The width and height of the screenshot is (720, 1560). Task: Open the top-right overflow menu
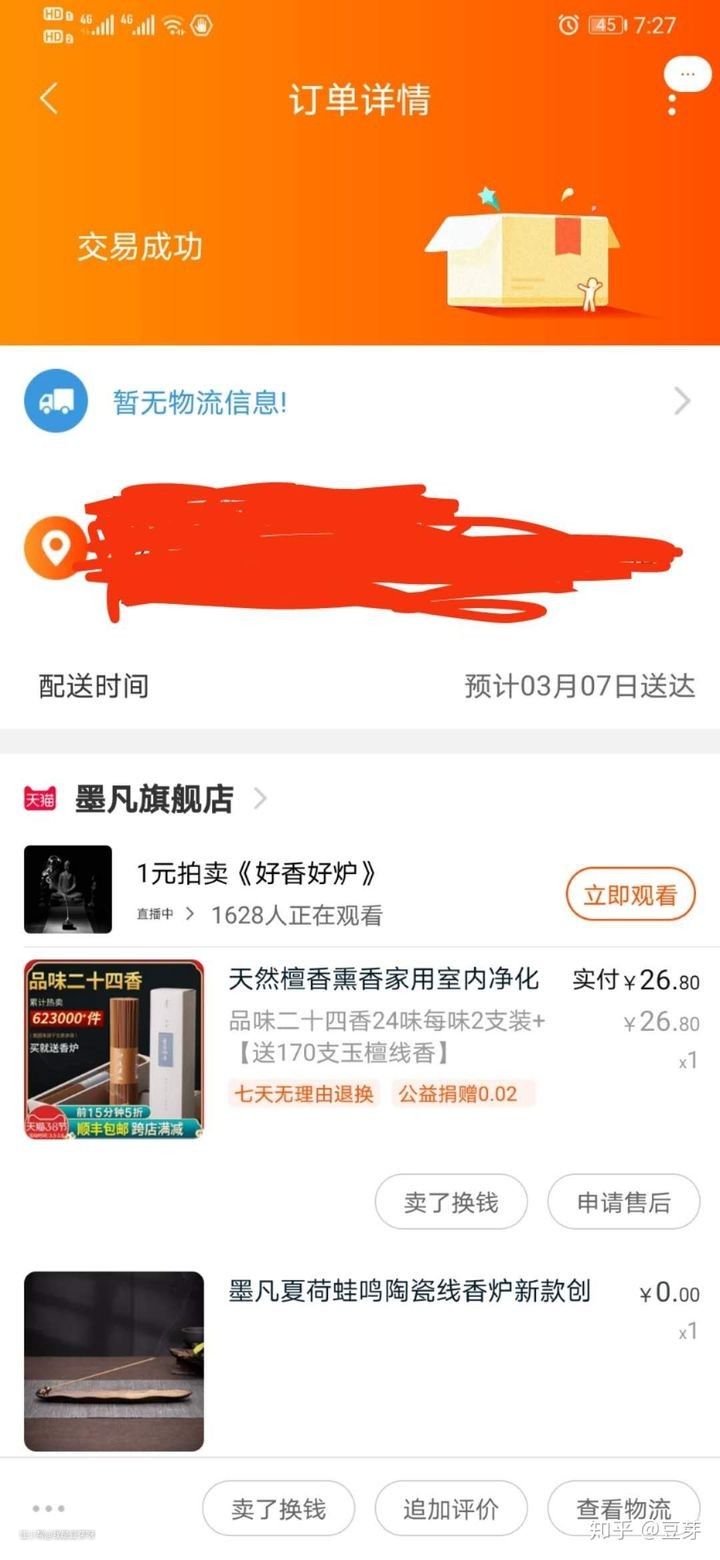click(672, 99)
